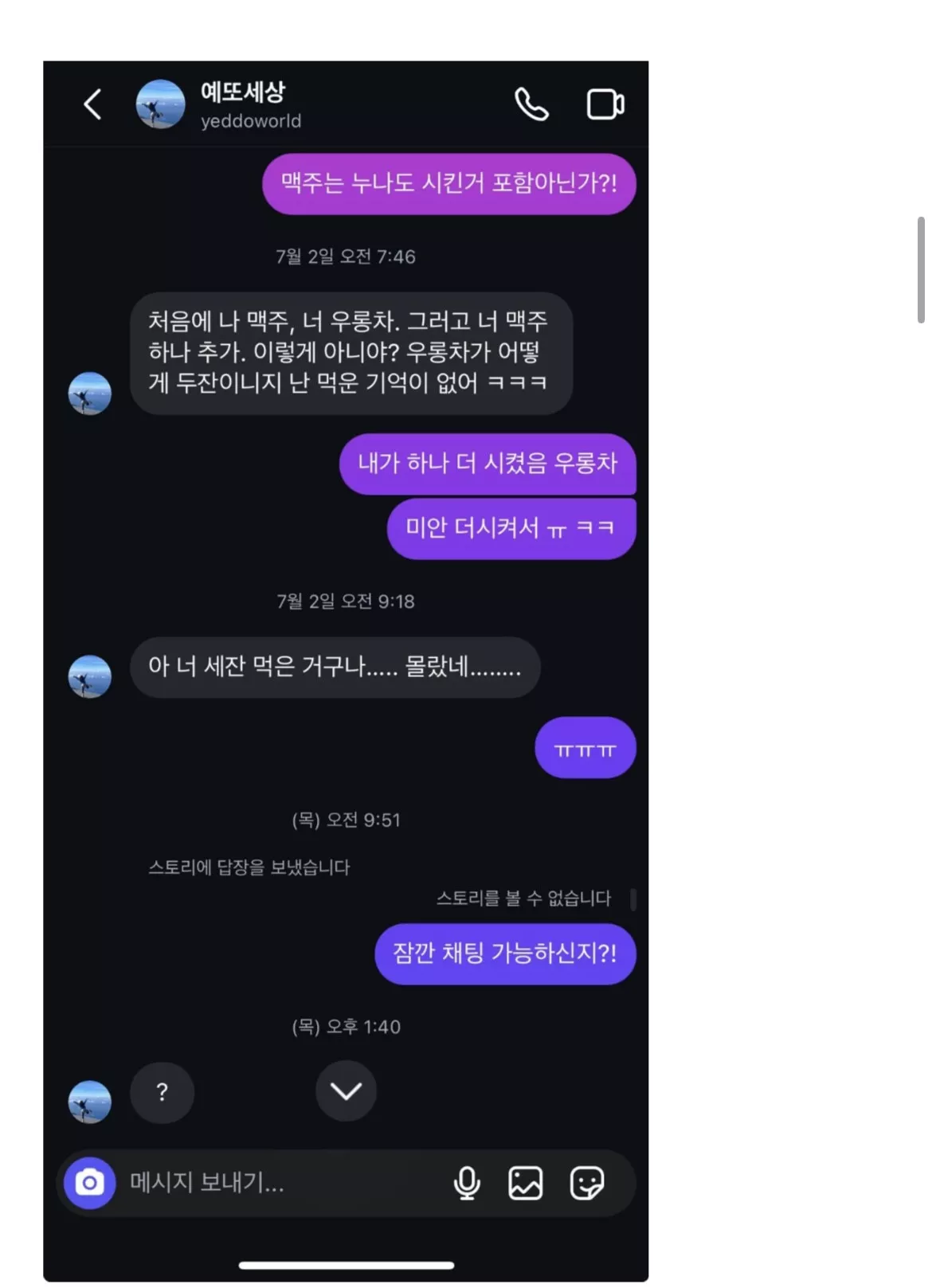This screenshot has width=932, height=1288.
Task: Open the sticker picker
Action: click(587, 1183)
